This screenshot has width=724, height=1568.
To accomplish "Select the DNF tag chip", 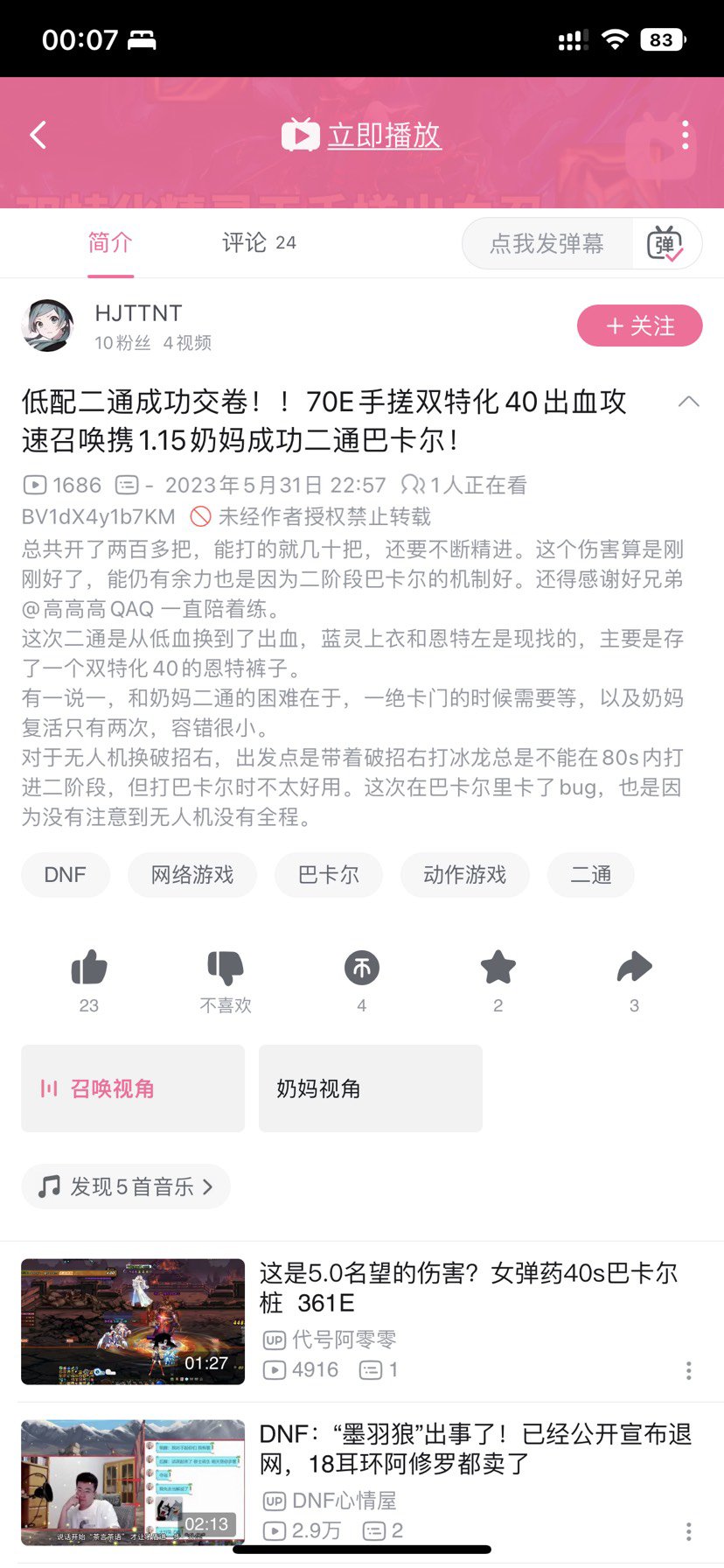I will click(x=66, y=874).
